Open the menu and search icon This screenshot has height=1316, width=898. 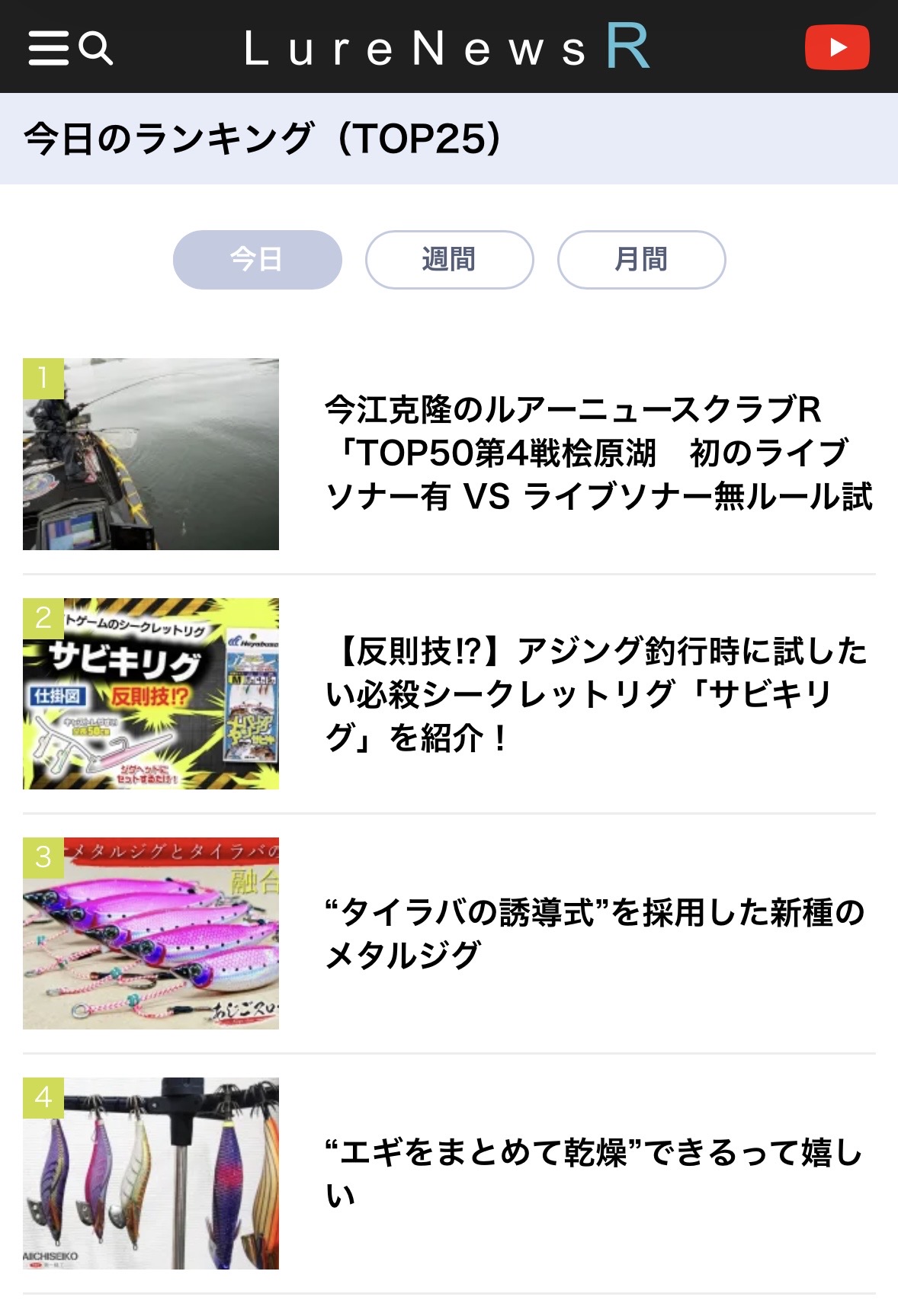(70, 48)
